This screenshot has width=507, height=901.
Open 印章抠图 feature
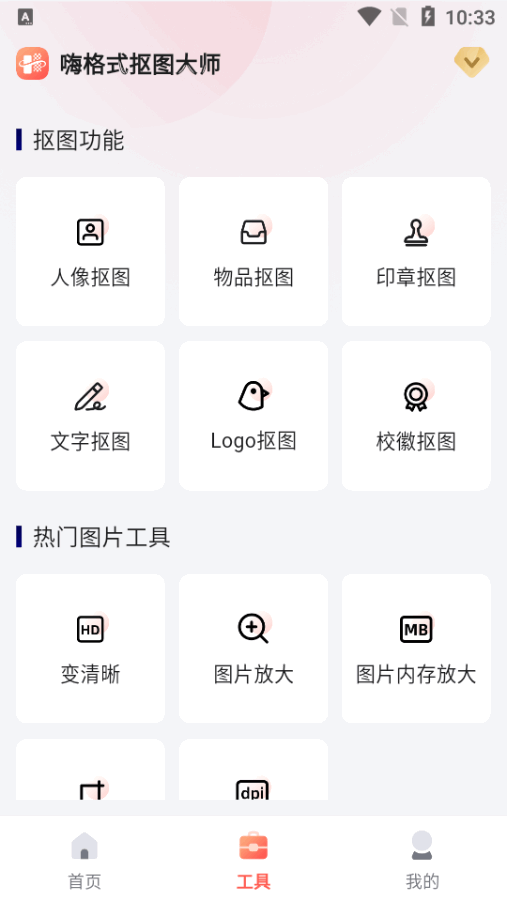(416, 252)
